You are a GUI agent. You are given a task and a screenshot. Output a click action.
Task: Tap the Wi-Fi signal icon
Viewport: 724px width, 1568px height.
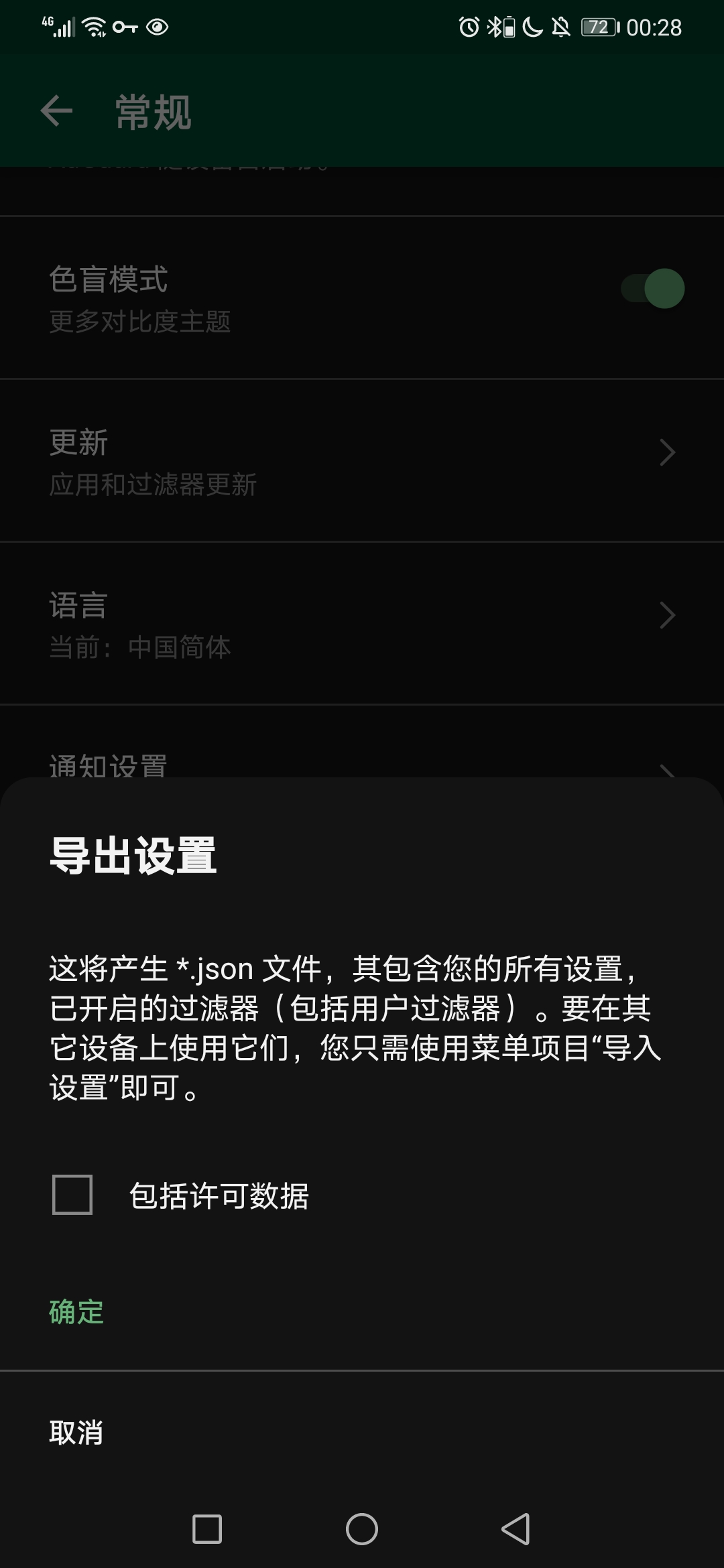pos(94,27)
